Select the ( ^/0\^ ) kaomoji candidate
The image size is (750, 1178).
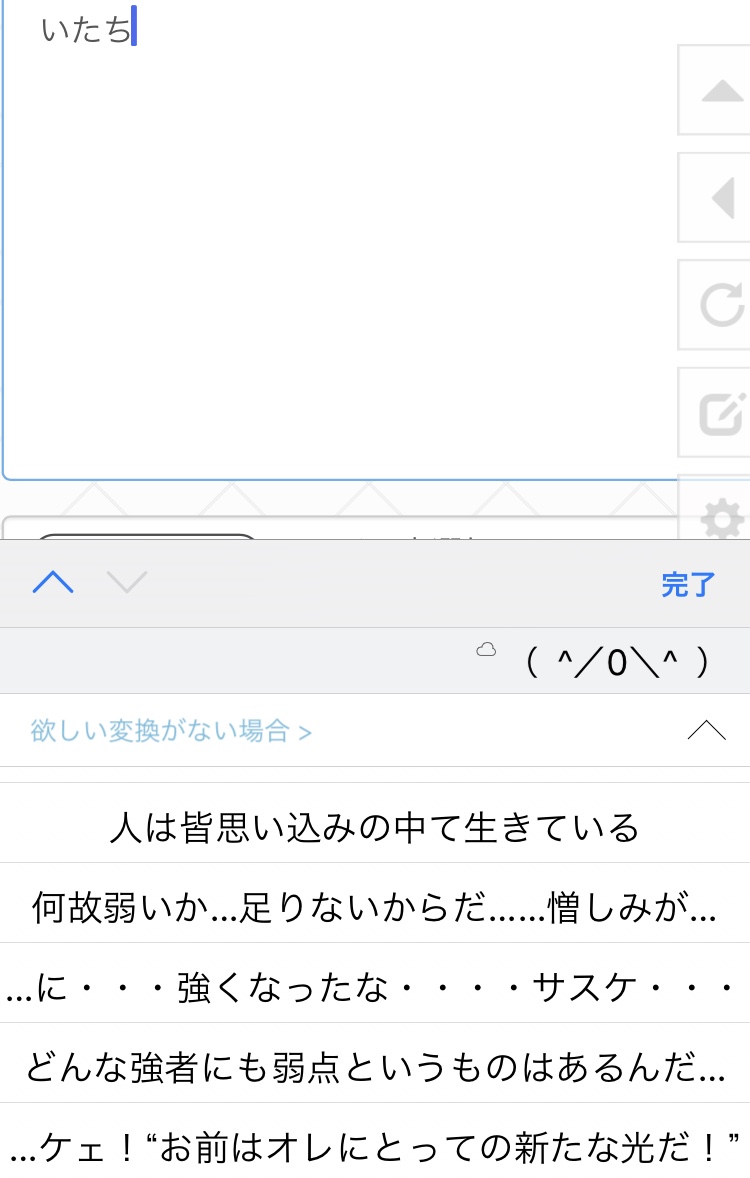(x=617, y=662)
